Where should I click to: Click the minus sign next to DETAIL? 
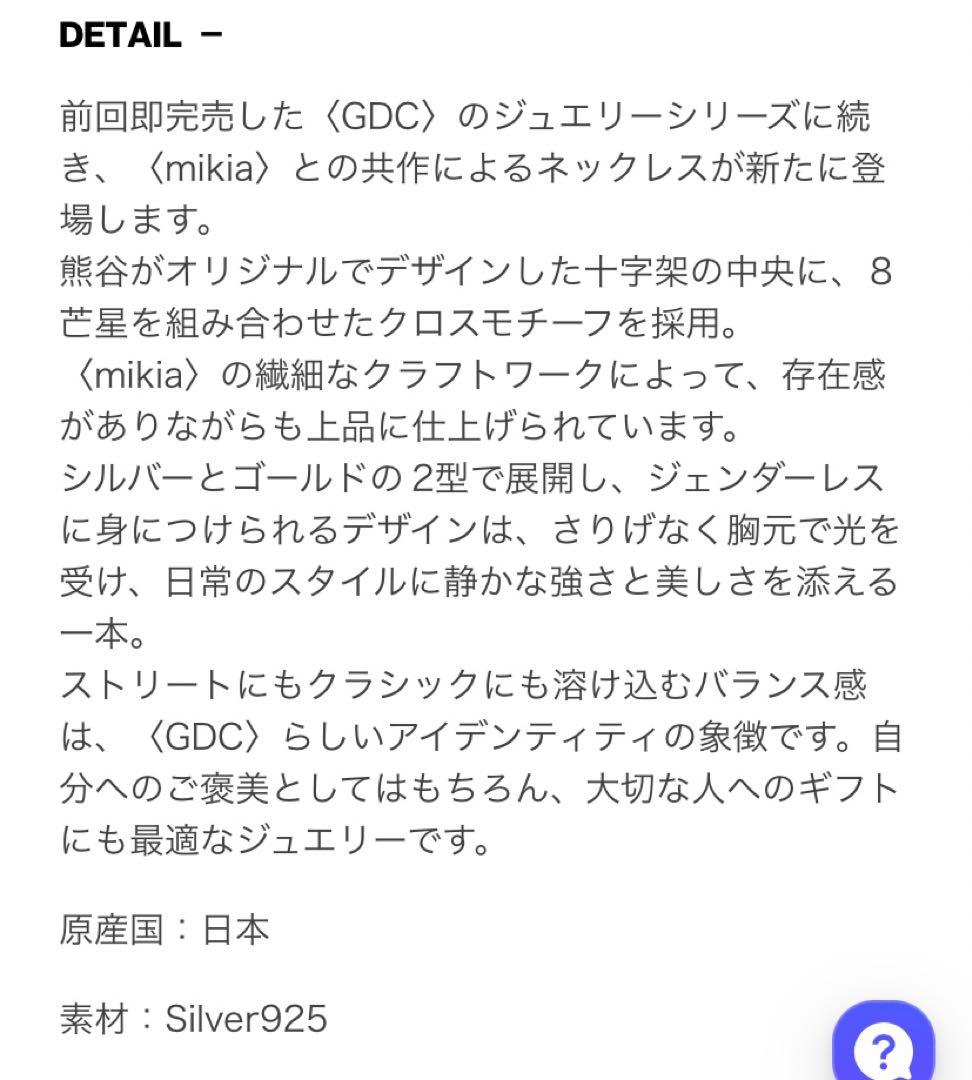point(213,33)
